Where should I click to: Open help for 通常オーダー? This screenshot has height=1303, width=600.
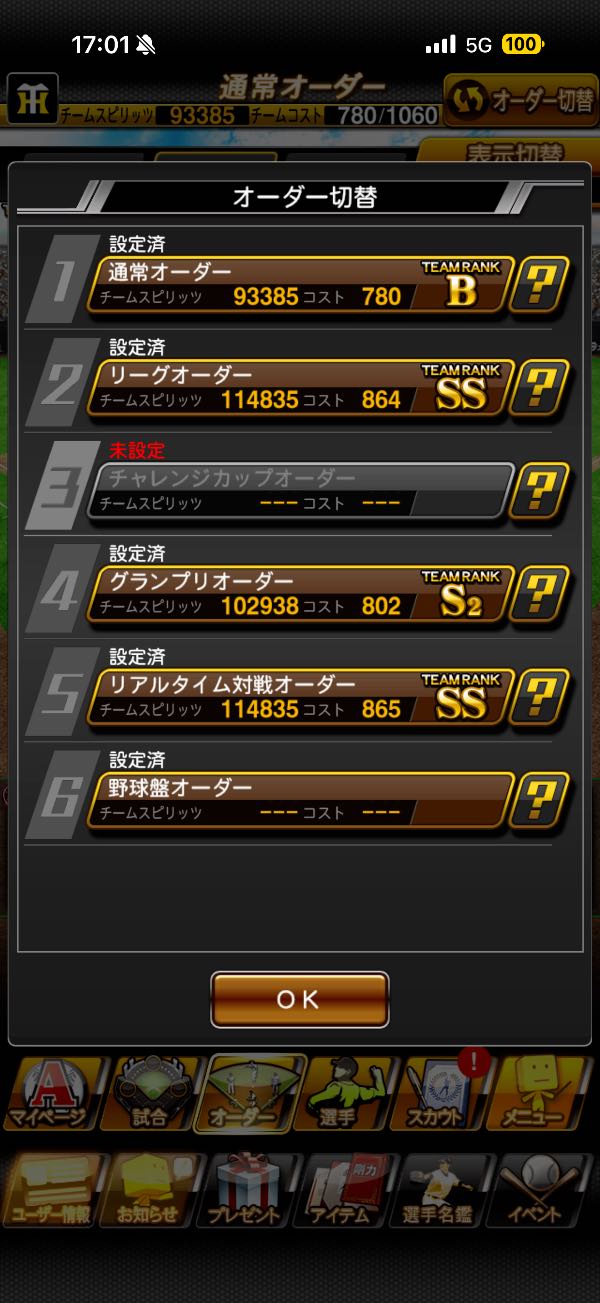pyautogui.click(x=540, y=285)
